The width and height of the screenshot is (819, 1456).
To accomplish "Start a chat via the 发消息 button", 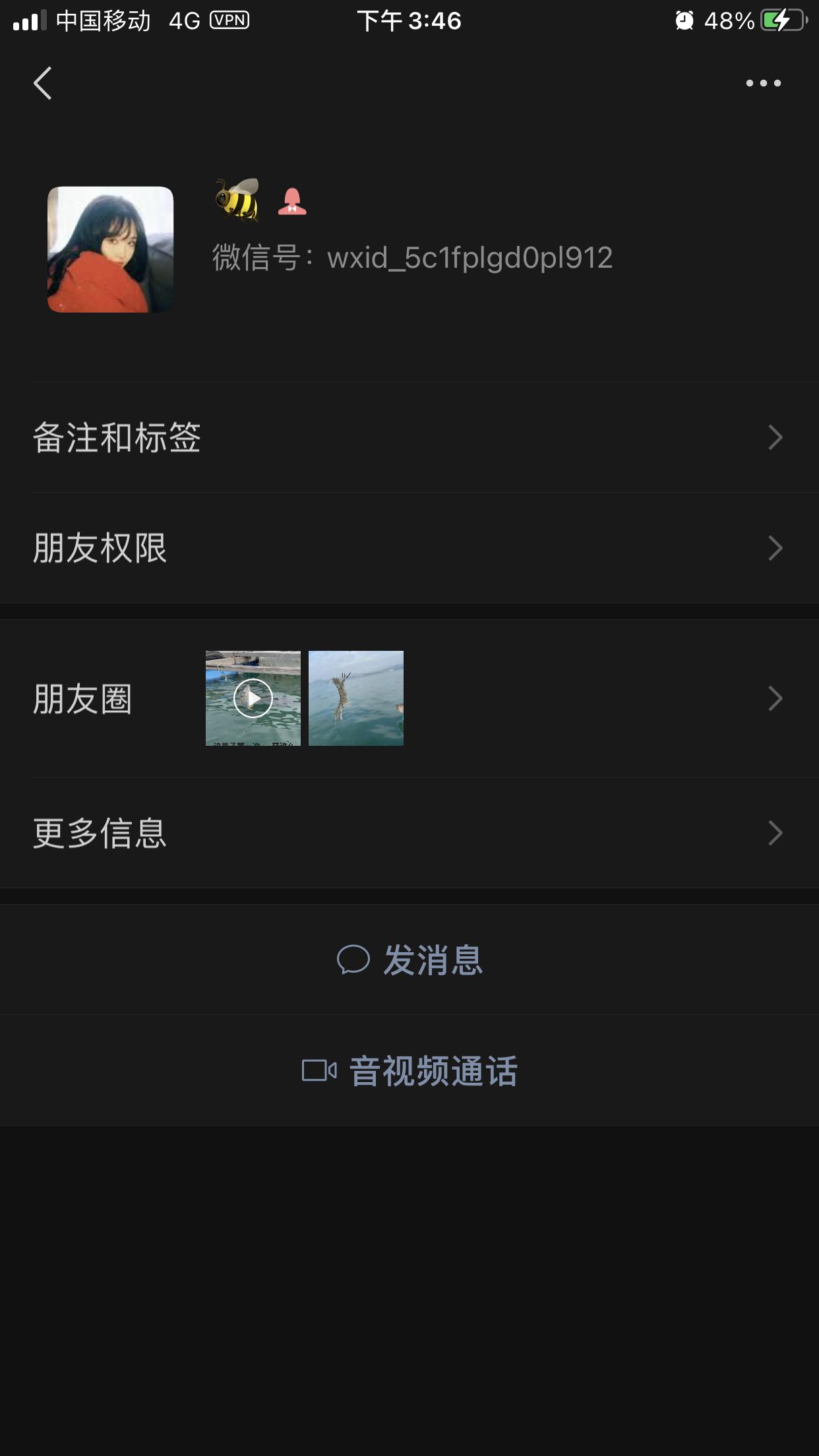I will pyautogui.click(x=432, y=962).
